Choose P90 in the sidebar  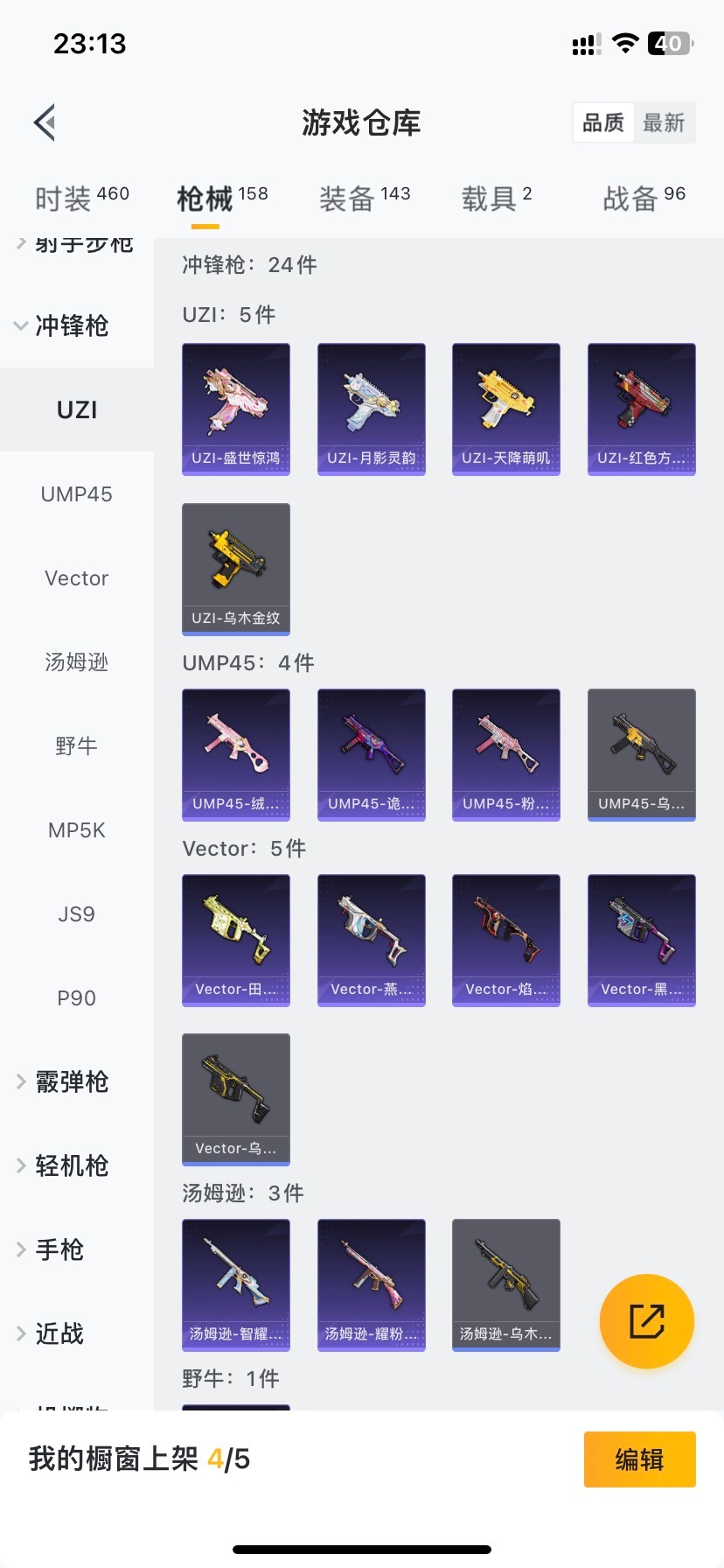click(x=77, y=998)
